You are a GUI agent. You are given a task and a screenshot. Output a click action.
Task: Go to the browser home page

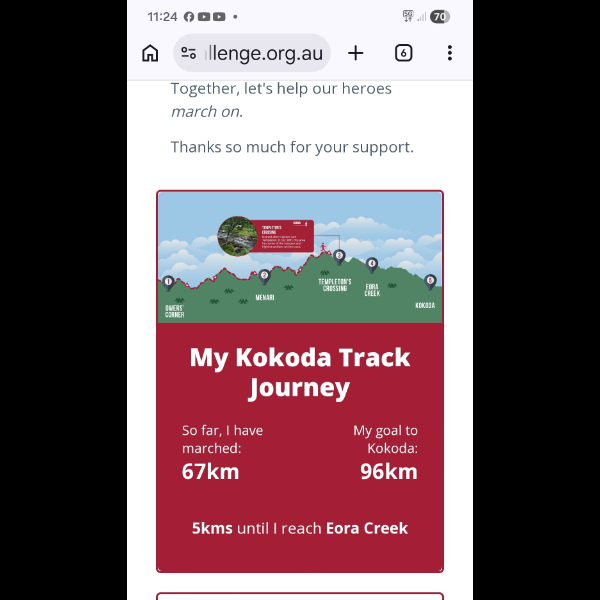tap(150, 53)
